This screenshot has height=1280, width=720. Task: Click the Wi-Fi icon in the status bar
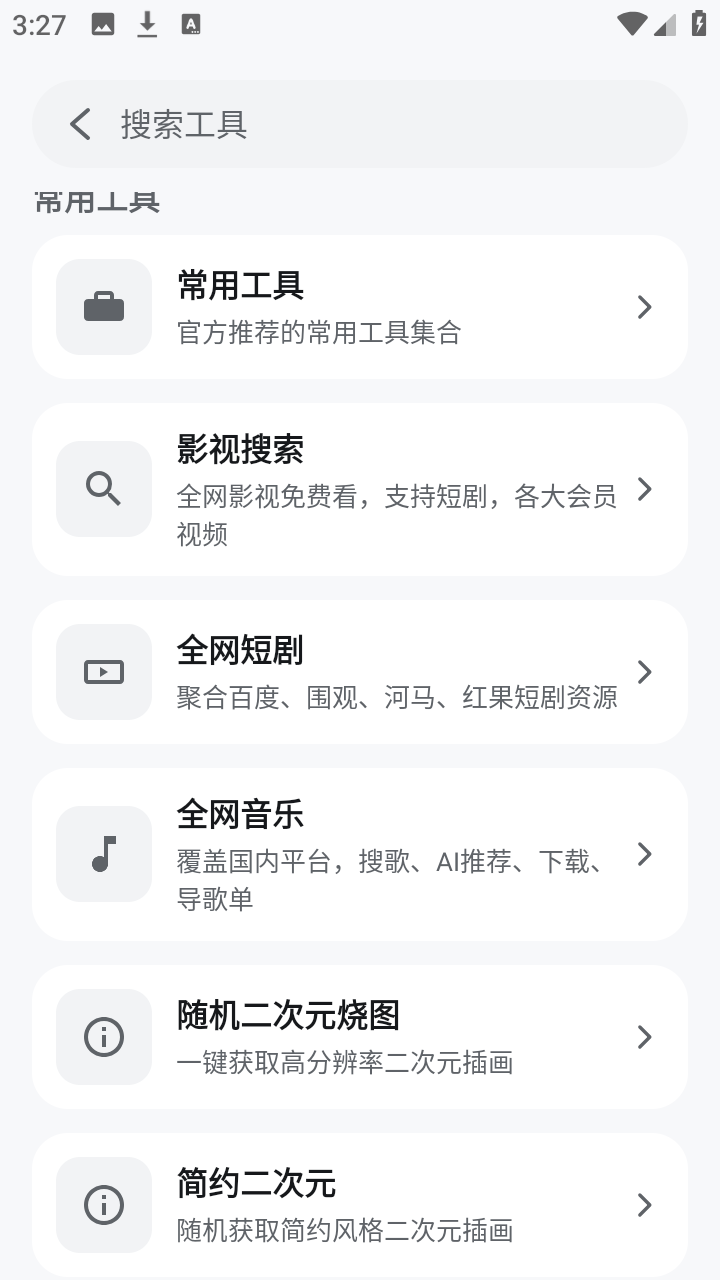[x=633, y=24]
